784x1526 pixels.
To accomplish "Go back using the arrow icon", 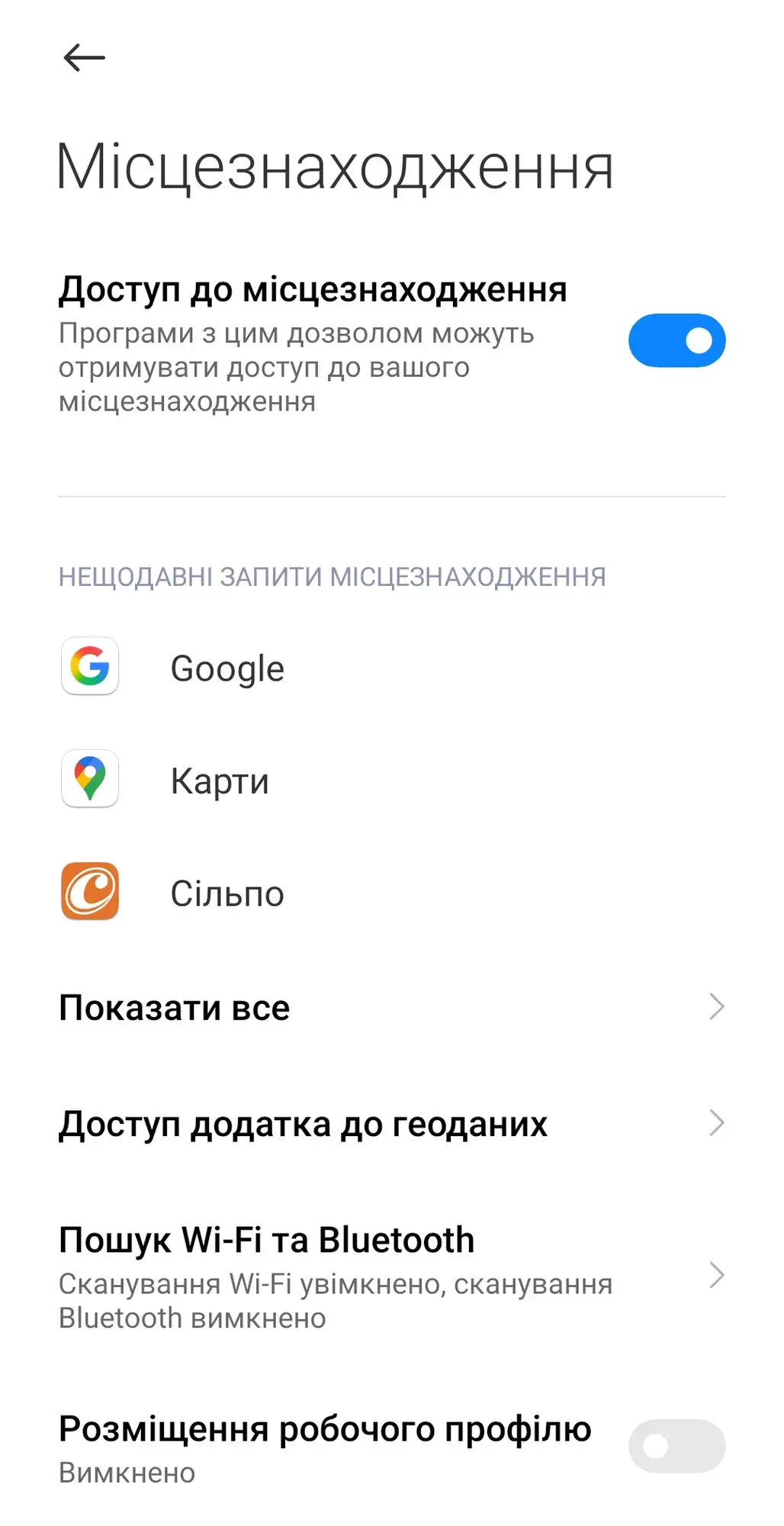I will coord(84,58).
